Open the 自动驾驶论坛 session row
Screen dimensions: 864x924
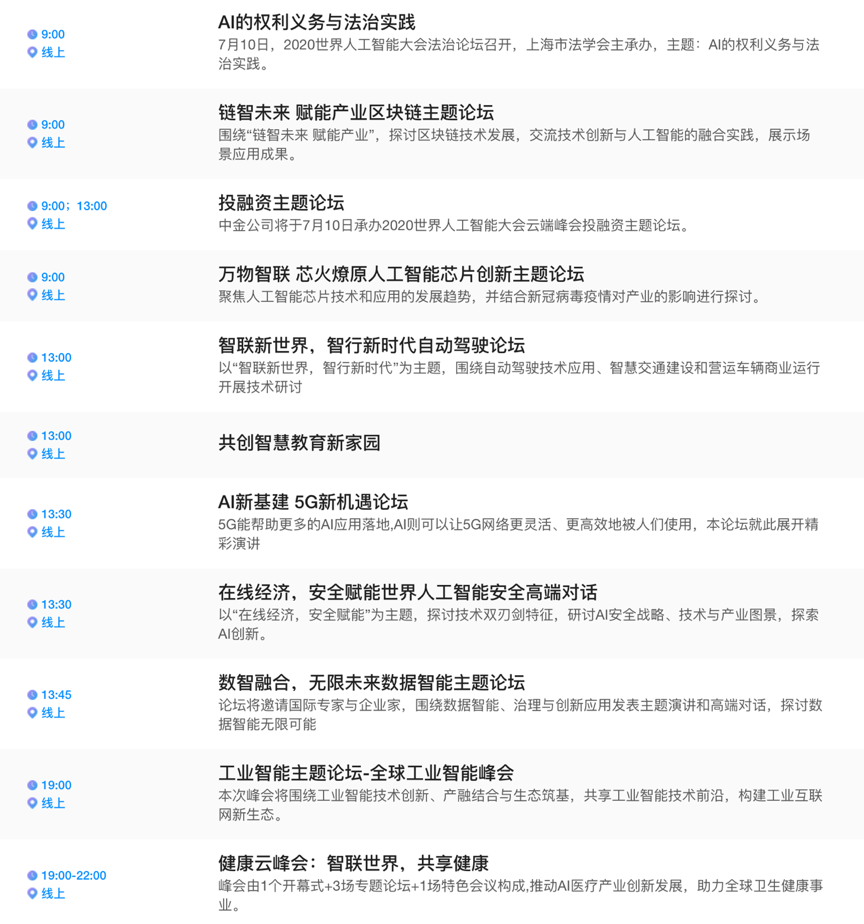[x=371, y=345]
